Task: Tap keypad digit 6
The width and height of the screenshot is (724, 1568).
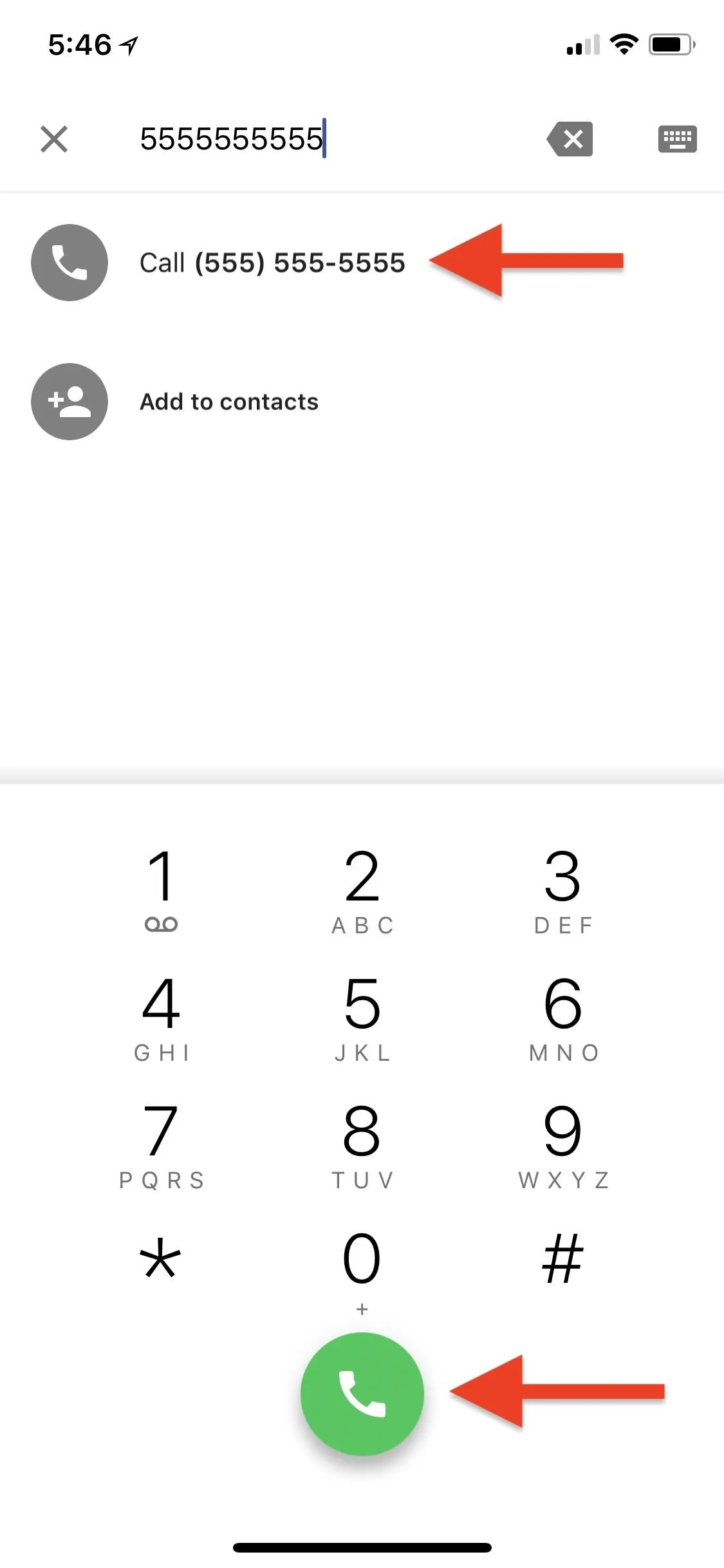Action: (x=563, y=1015)
